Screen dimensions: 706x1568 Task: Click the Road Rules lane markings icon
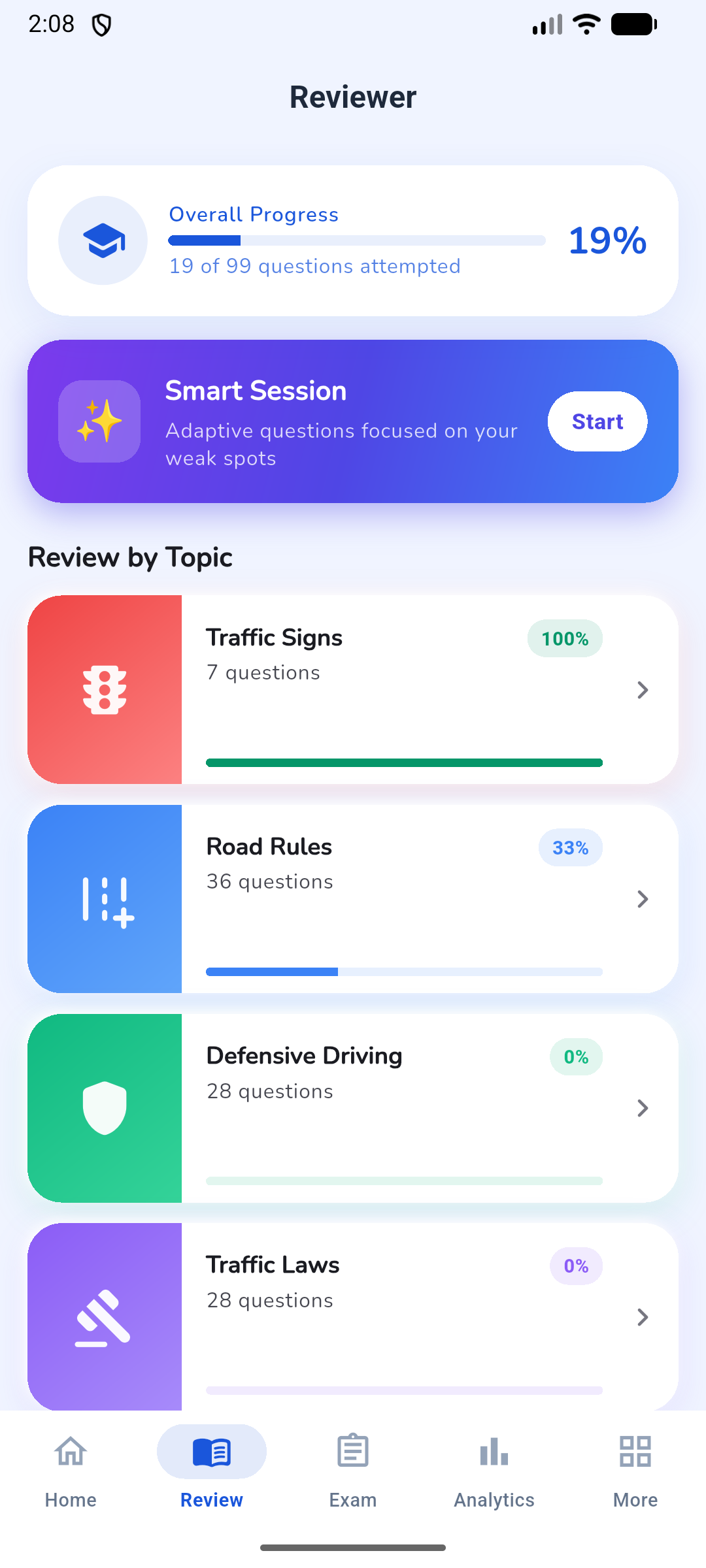(x=104, y=898)
